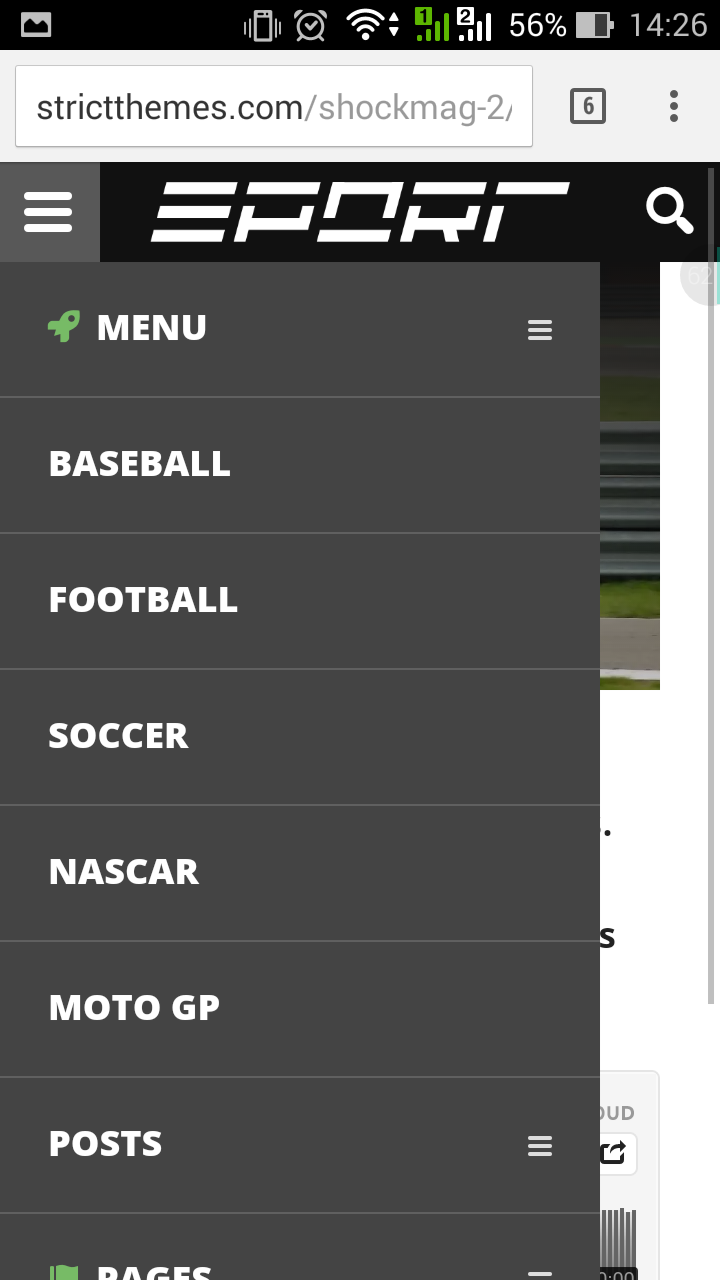Select the Soccer menu item

pyautogui.click(x=118, y=736)
